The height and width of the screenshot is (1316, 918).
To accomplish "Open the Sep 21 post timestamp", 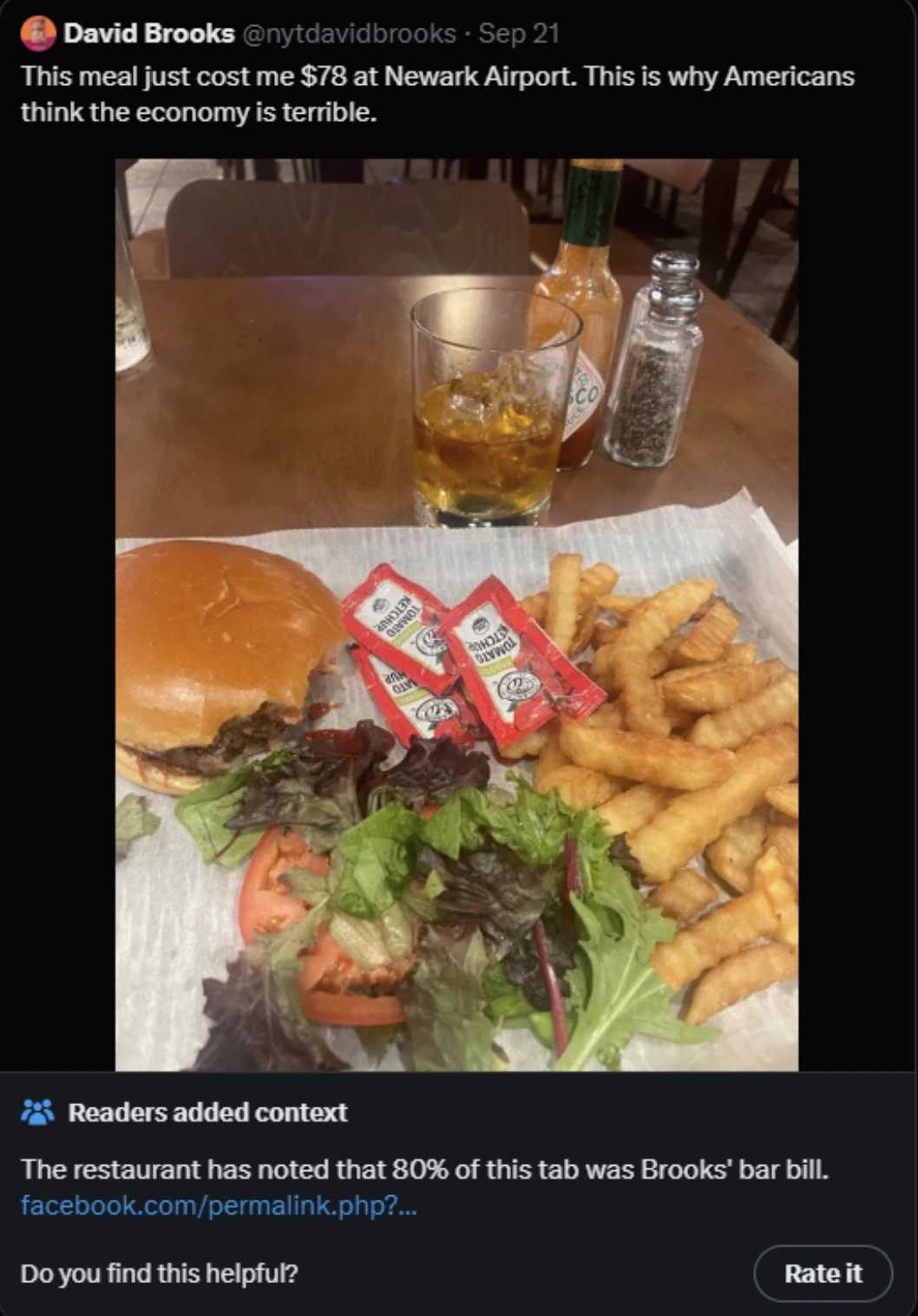I will pyautogui.click(x=519, y=34).
